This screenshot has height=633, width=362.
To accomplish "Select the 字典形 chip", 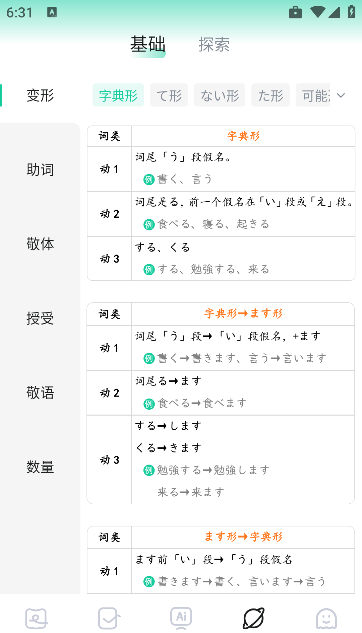I will [118, 95].
